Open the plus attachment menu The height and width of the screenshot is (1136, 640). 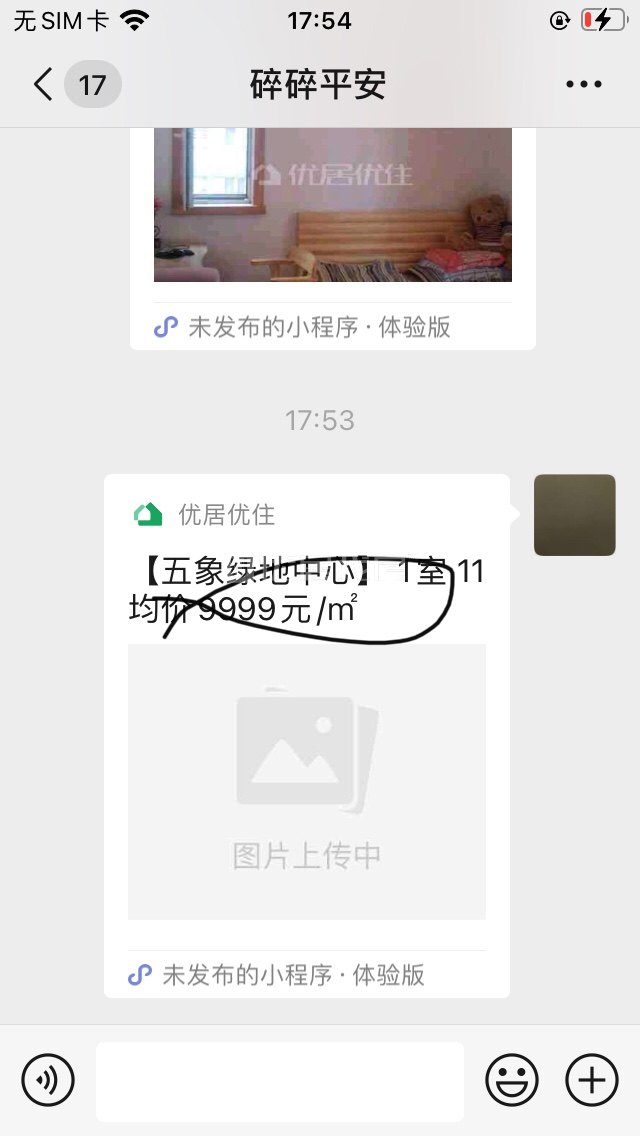[x=592, y=1080]
